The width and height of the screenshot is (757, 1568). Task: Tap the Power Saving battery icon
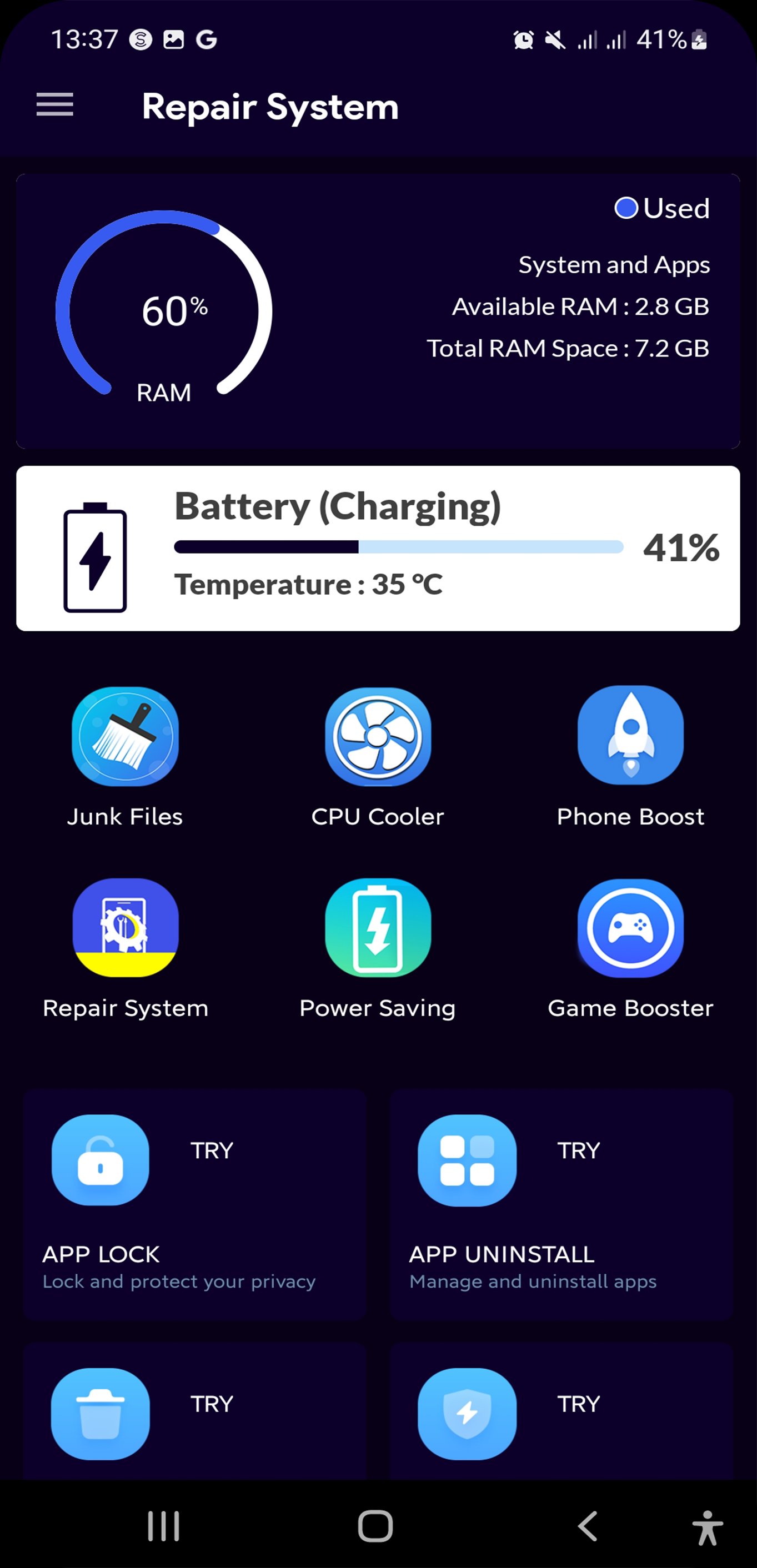point(378,929)
